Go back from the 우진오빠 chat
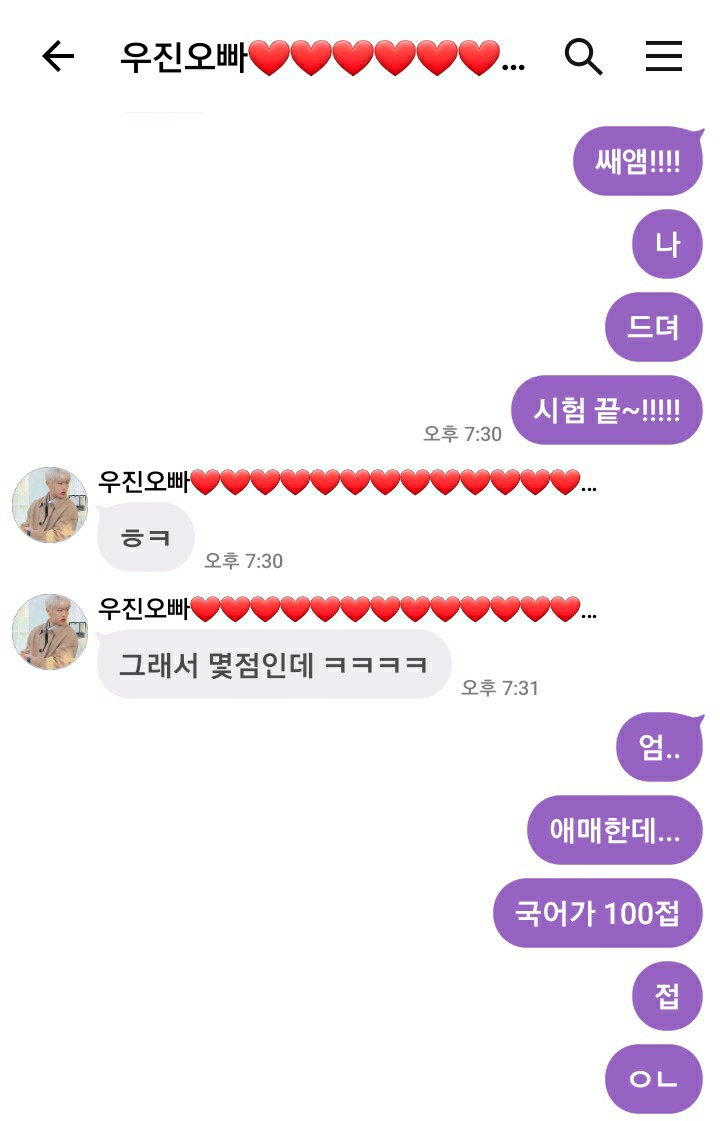This screenshot has height=1121, width=720. coord(58,57)
